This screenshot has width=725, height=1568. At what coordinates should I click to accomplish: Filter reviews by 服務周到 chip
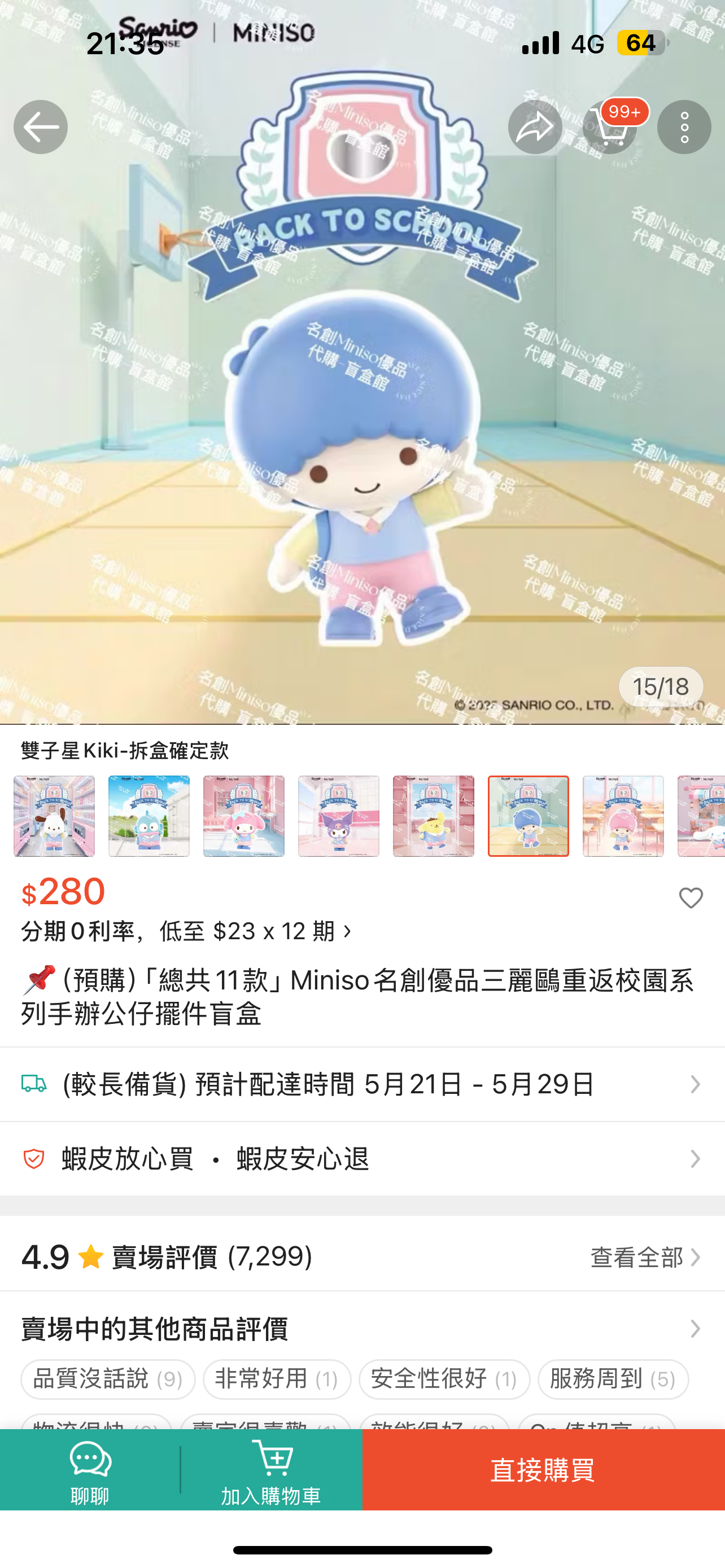(613, 1379)
